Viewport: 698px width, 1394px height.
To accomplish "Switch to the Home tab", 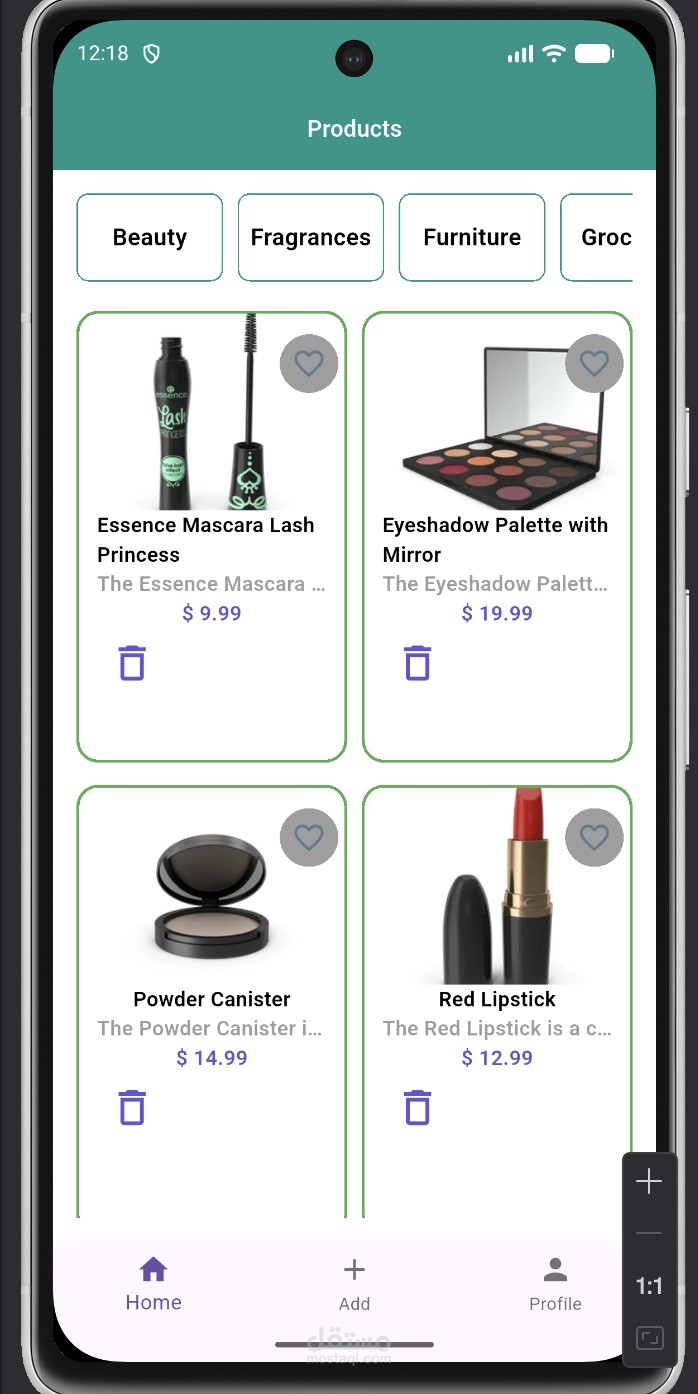I will point(153,1284).
